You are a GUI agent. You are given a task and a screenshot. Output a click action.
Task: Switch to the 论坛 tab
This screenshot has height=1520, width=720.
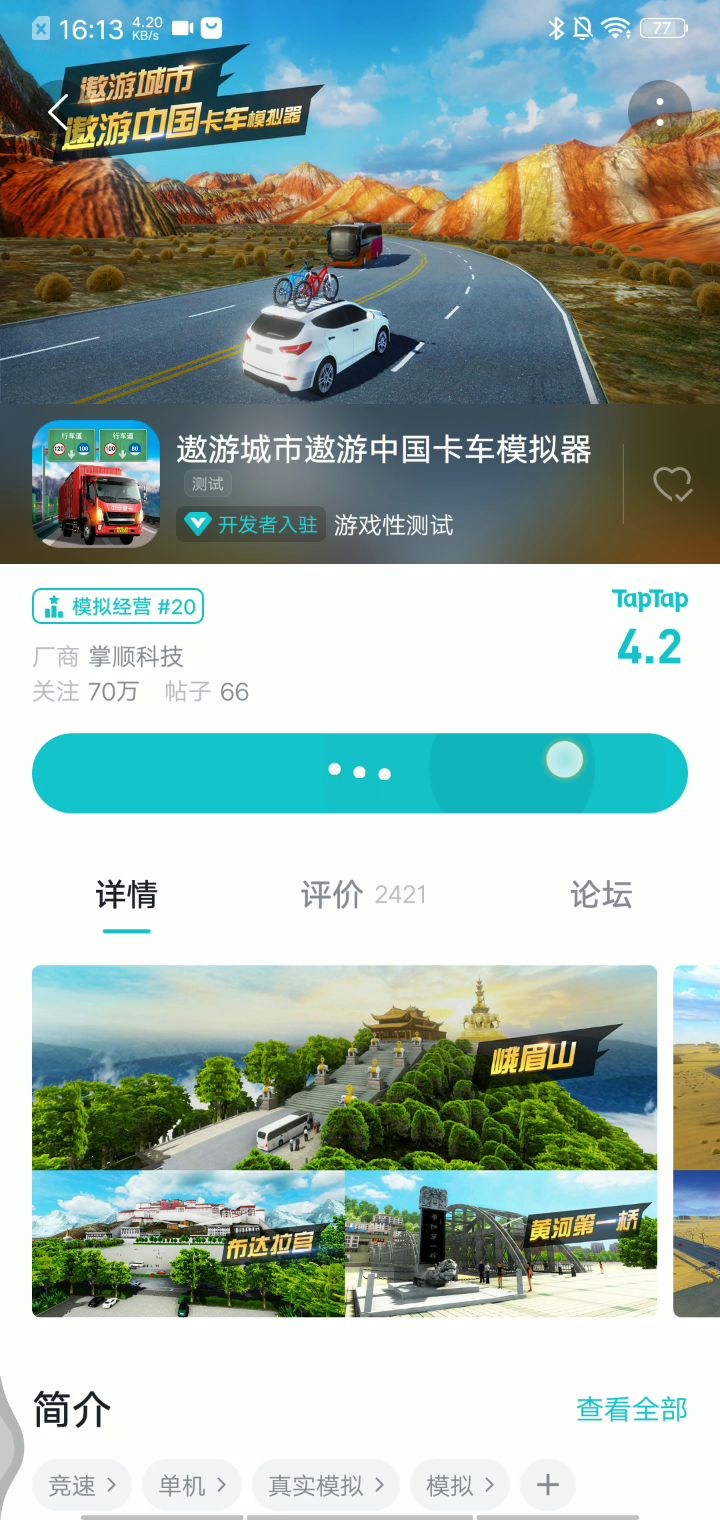coord(601,894)
